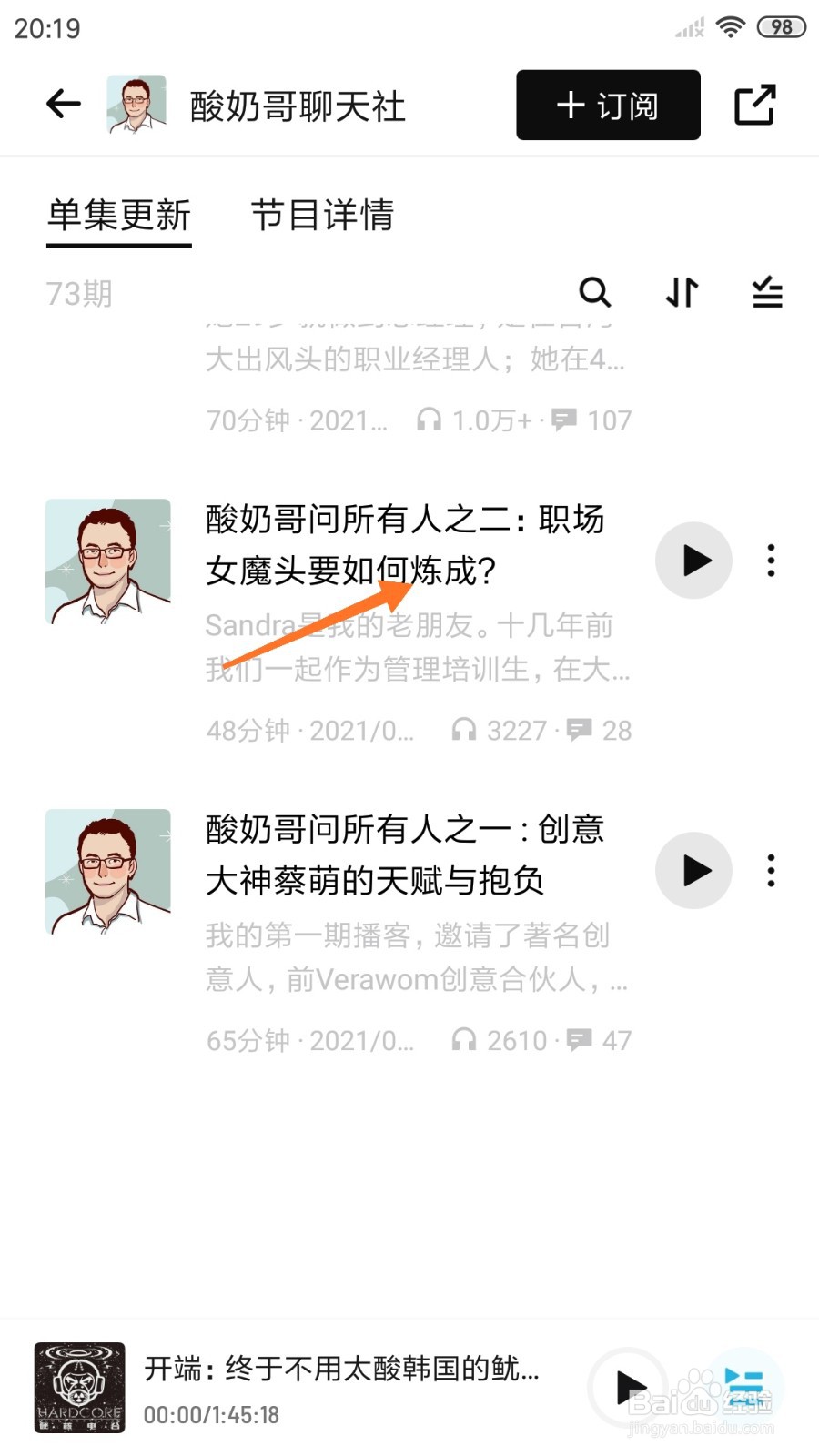
Task: Open the multi-select checklist icon
Action: tap(767, 293)
